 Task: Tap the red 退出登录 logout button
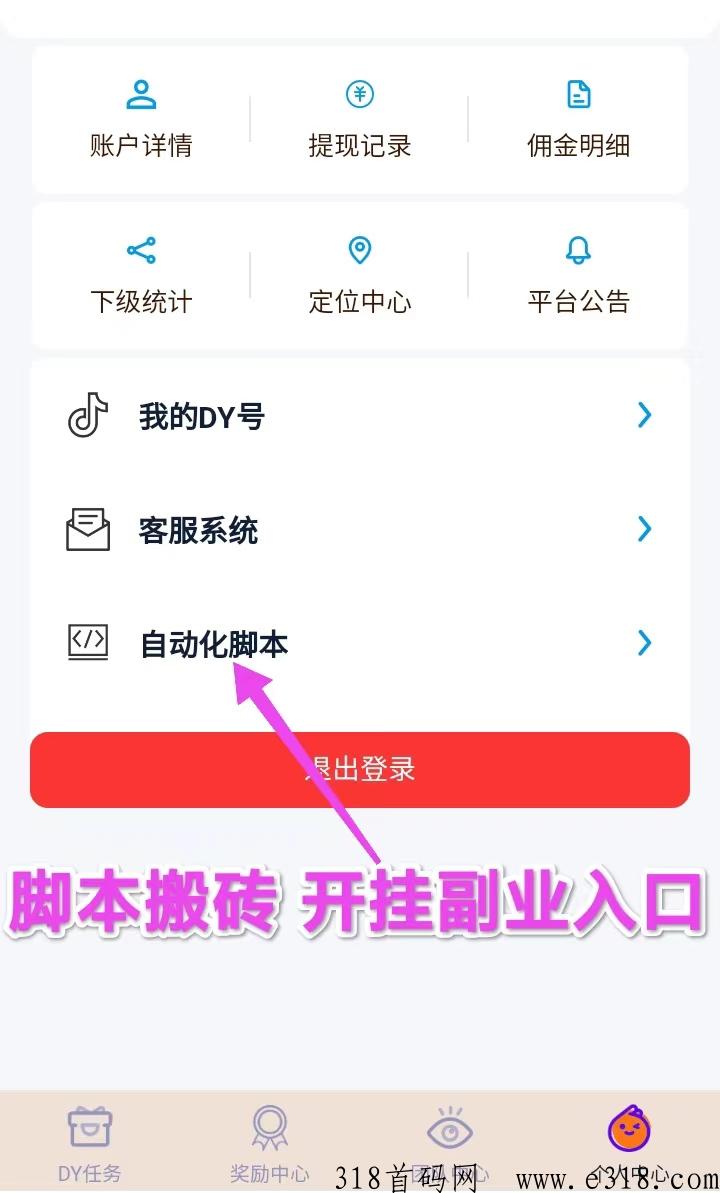tap(360, 769)
